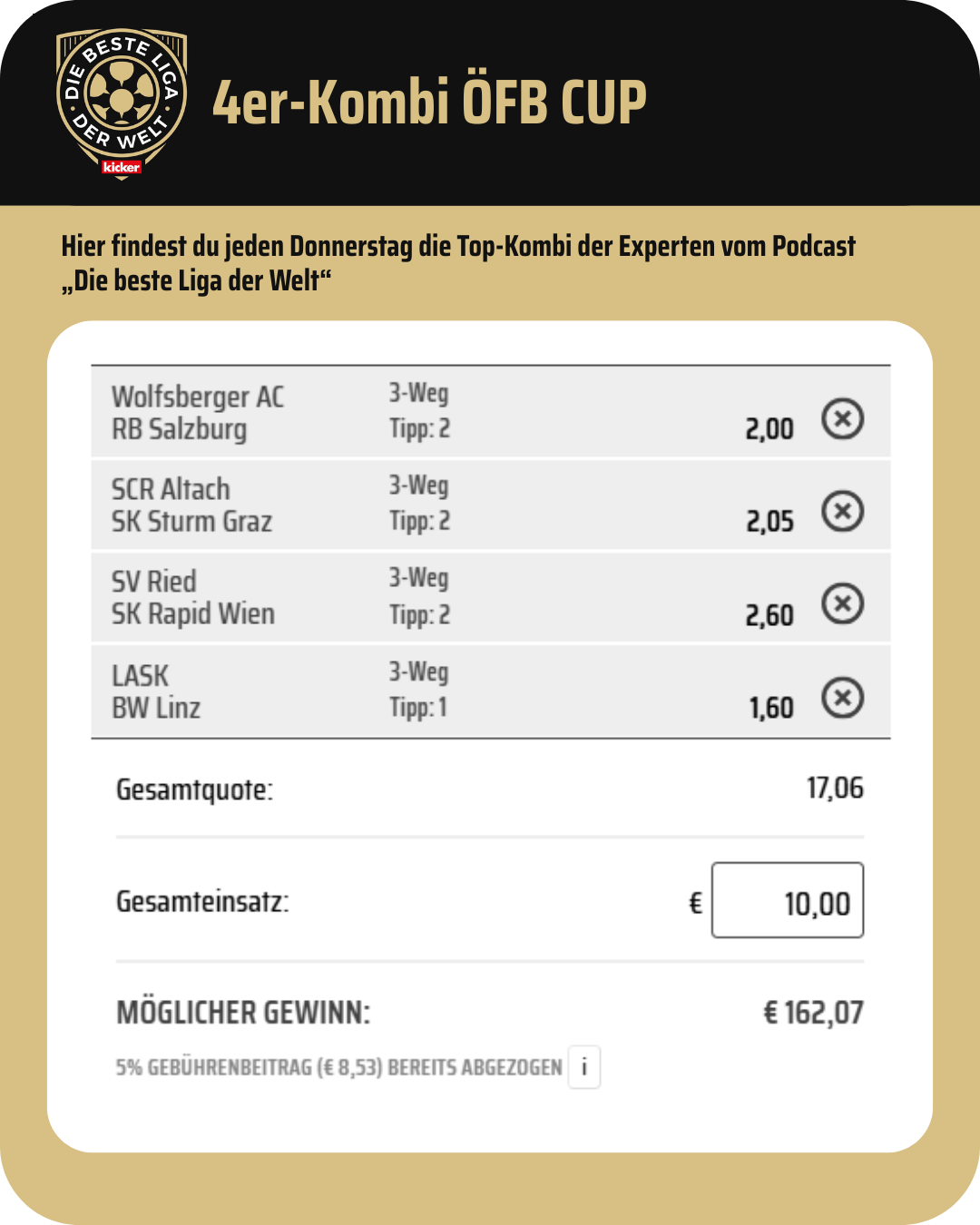Click the 4er-Kombi ÖFB CUP title
Image resolution: width=980 pixels, height=1225 pixels.
coord(428,103)
